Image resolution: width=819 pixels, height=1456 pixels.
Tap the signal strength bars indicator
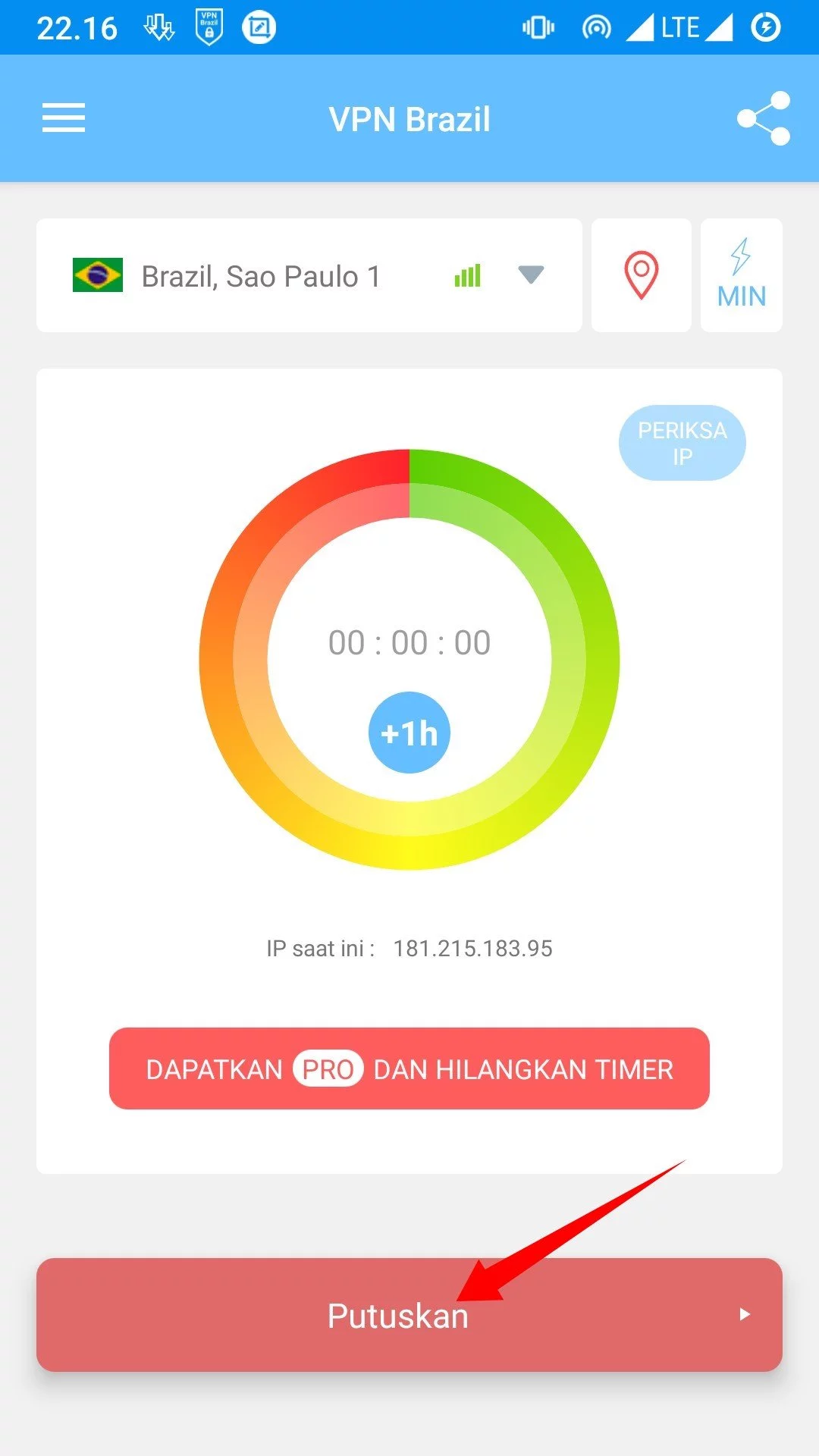click(x=467, y=276)
